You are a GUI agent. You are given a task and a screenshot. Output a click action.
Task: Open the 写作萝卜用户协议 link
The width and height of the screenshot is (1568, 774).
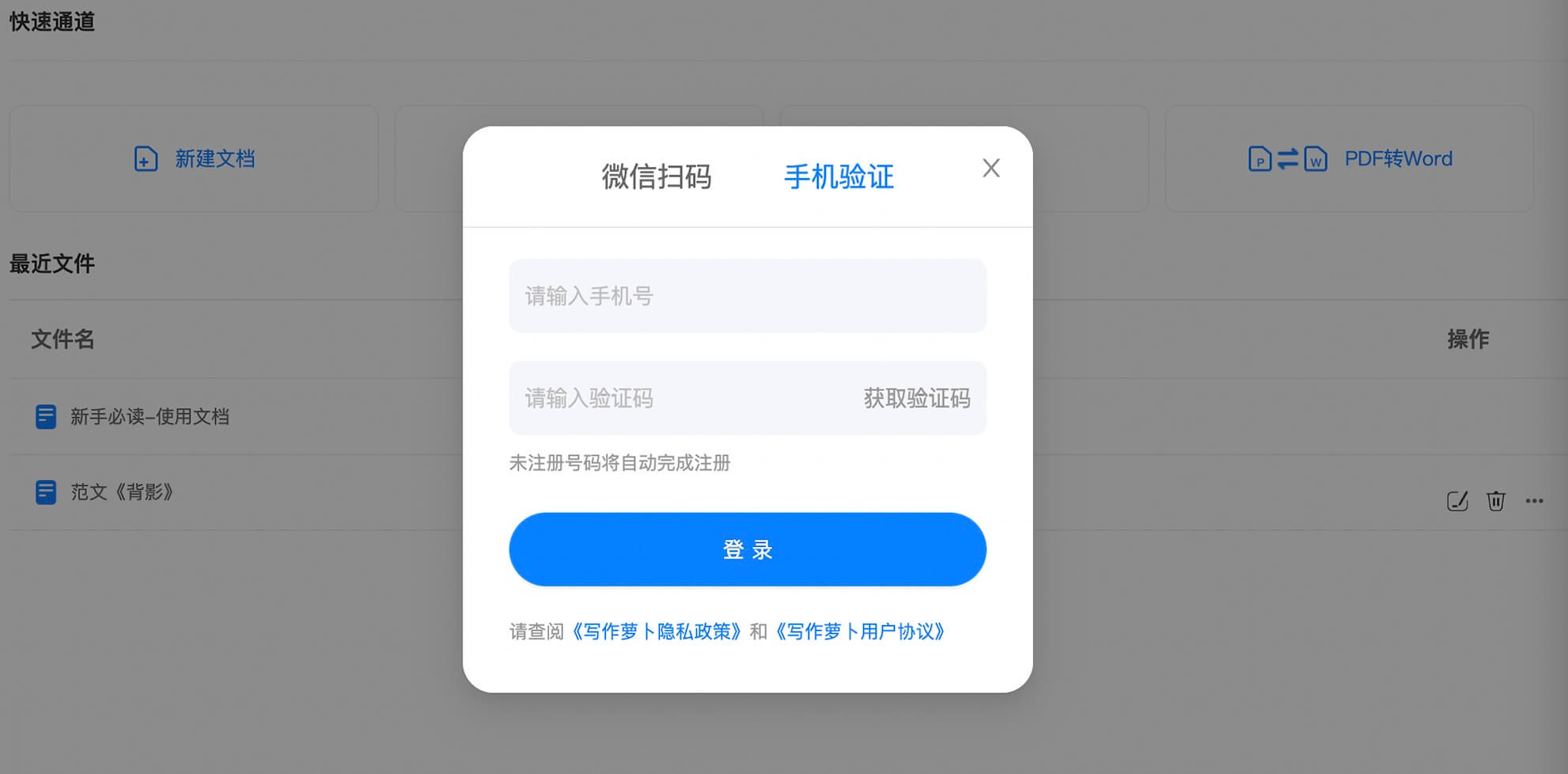861,632
